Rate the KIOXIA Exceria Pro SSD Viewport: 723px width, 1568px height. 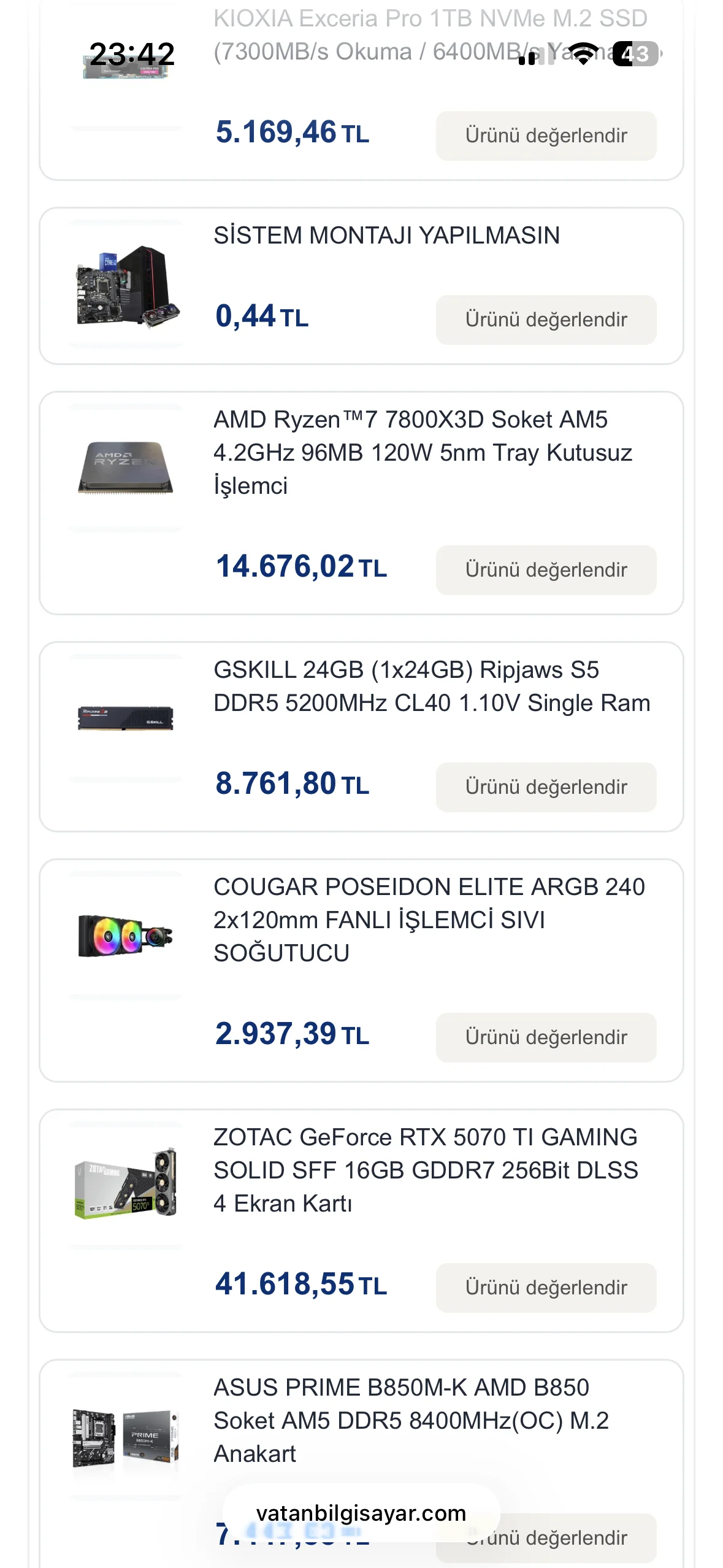pyautogui.click(x=546, y=136)
